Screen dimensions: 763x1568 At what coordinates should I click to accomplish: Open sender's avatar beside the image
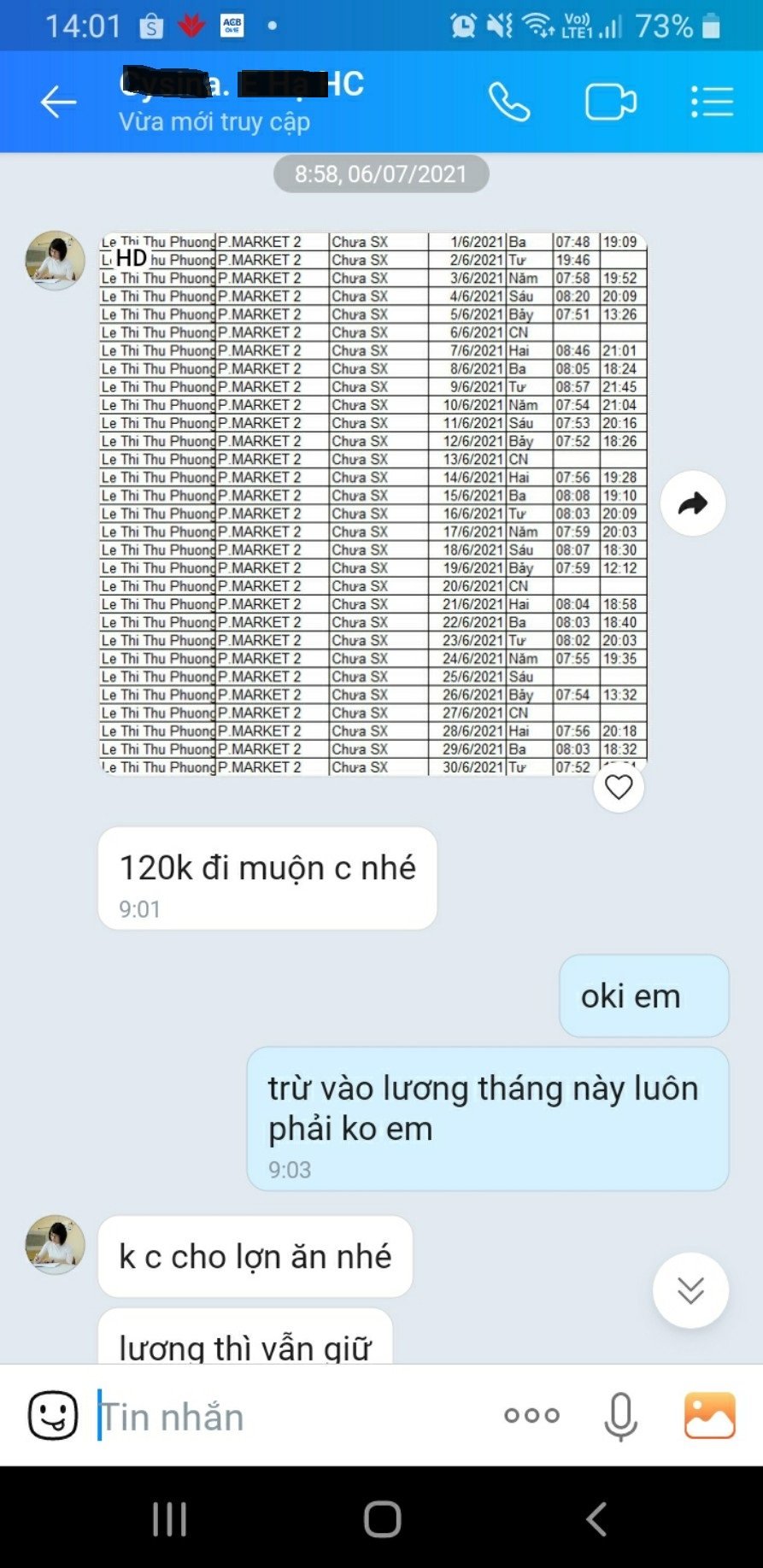pos(56,261)
